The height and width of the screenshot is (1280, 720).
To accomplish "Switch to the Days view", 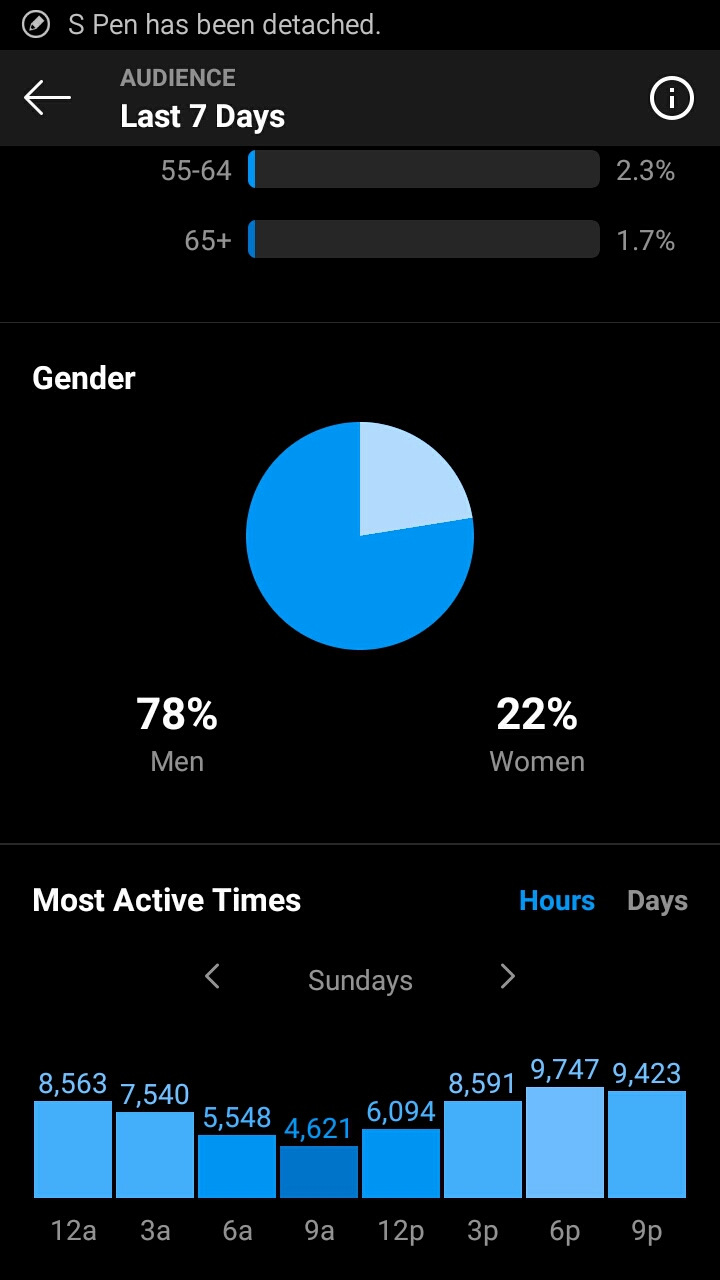I will (657, 901).
